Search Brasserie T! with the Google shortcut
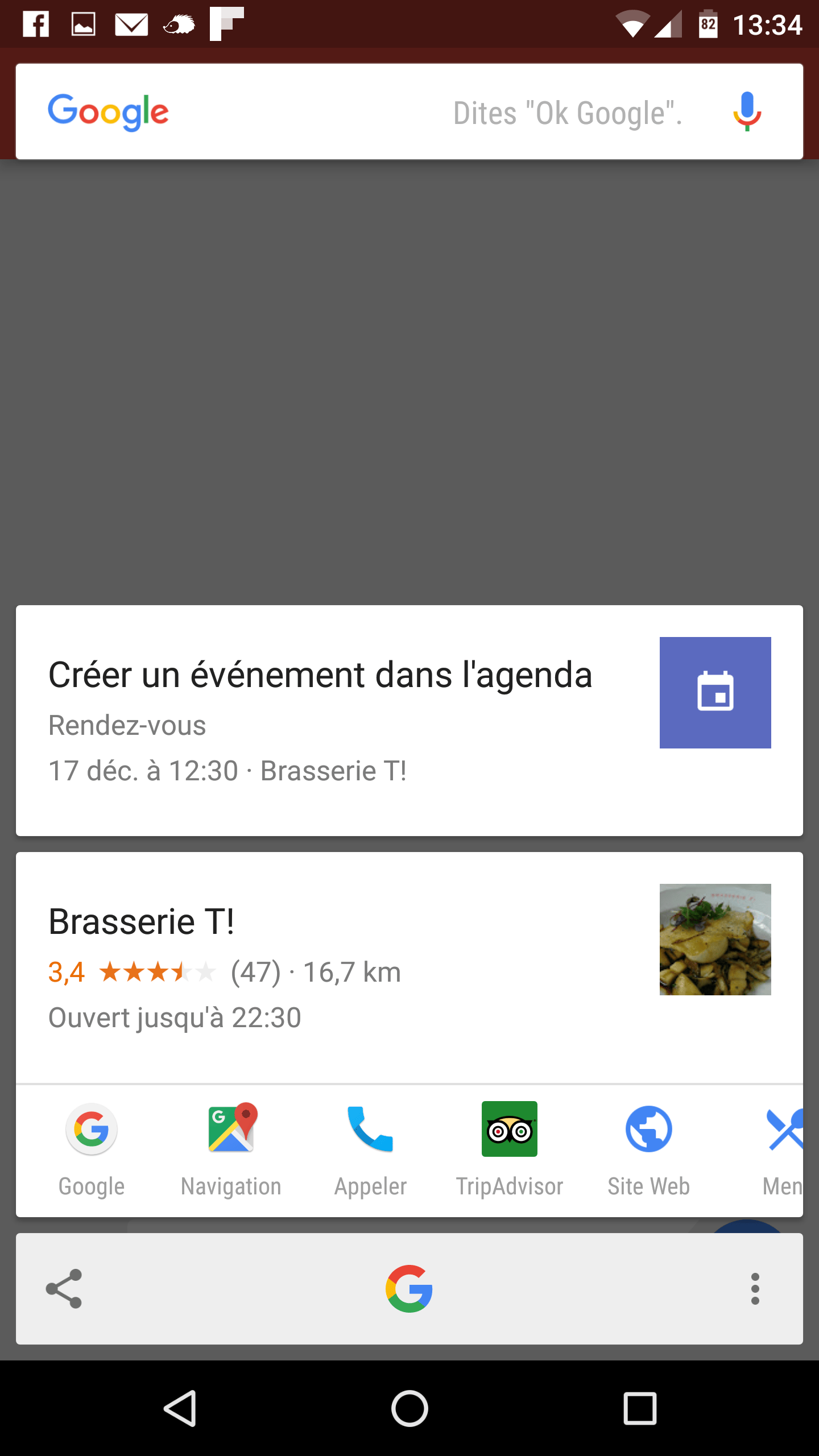 (x=92, y=1150)
